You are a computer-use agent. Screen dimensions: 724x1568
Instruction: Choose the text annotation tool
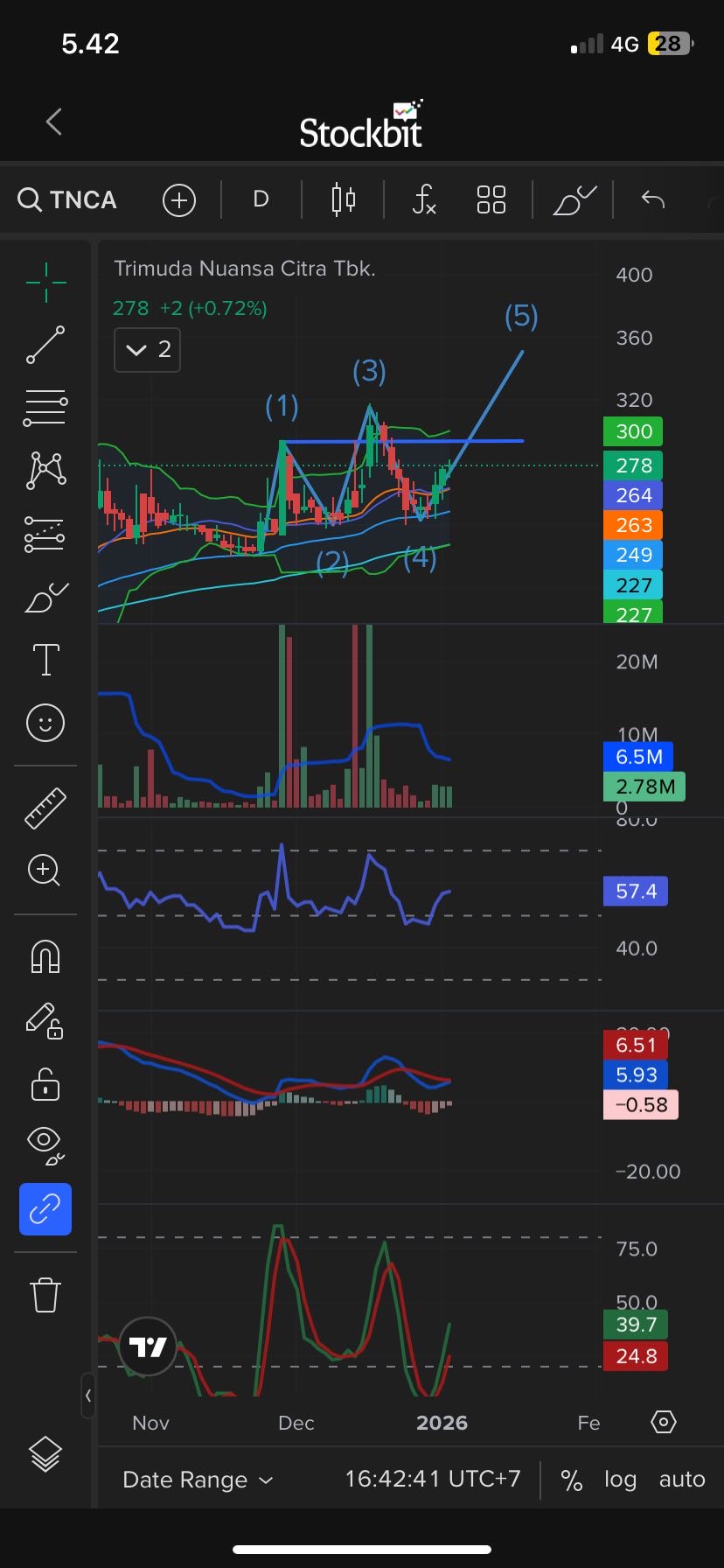tap(45, 659)
